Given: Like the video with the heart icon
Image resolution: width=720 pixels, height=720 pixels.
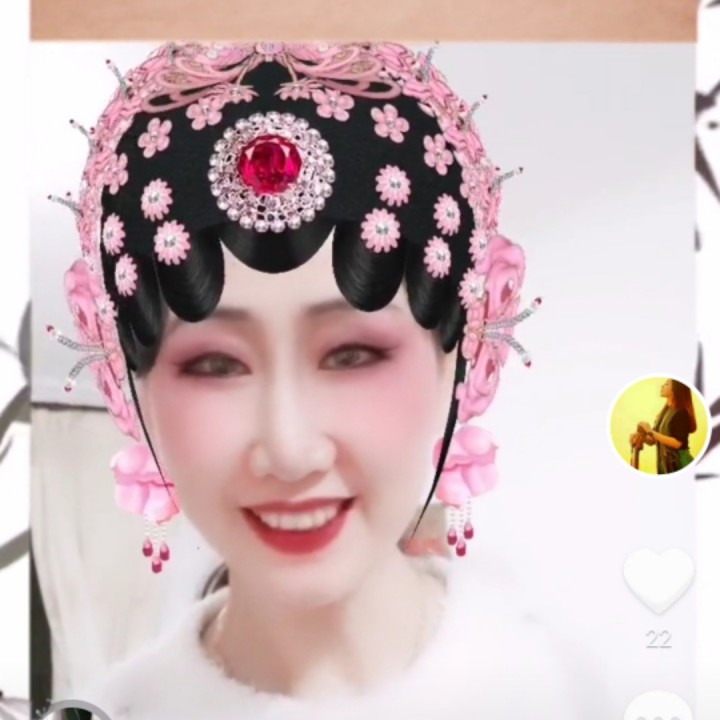Looking at the screenshot, I should [659, 580].
